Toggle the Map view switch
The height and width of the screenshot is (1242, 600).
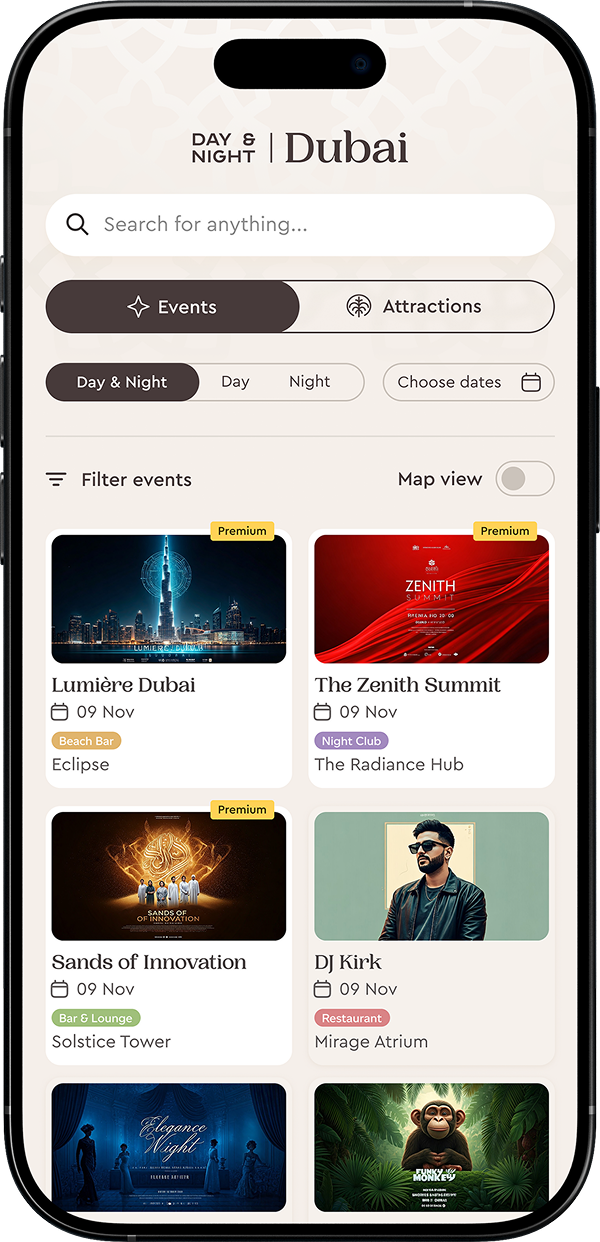(525, 479)
